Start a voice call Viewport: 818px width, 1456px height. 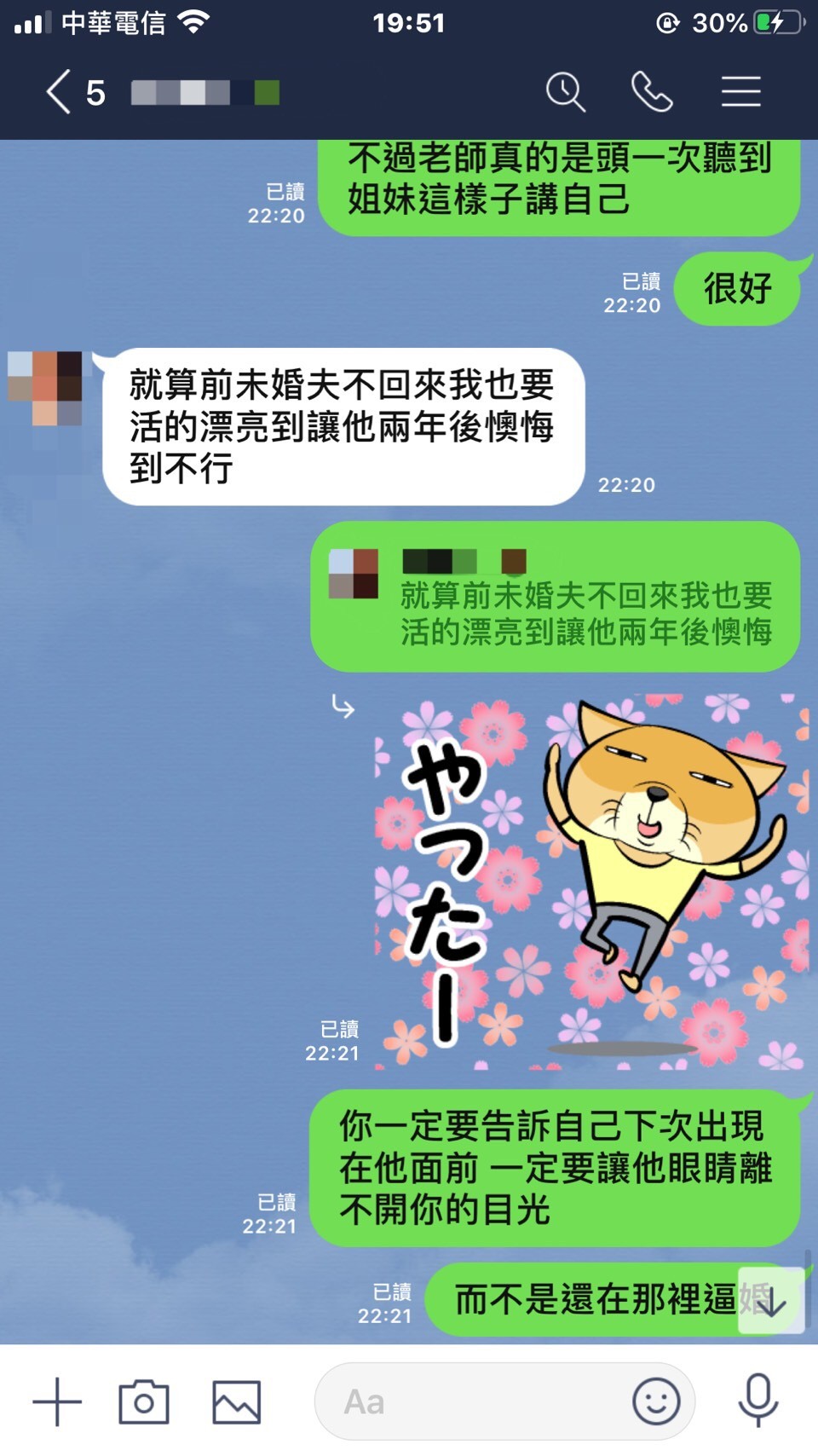(x=652, y=92)
